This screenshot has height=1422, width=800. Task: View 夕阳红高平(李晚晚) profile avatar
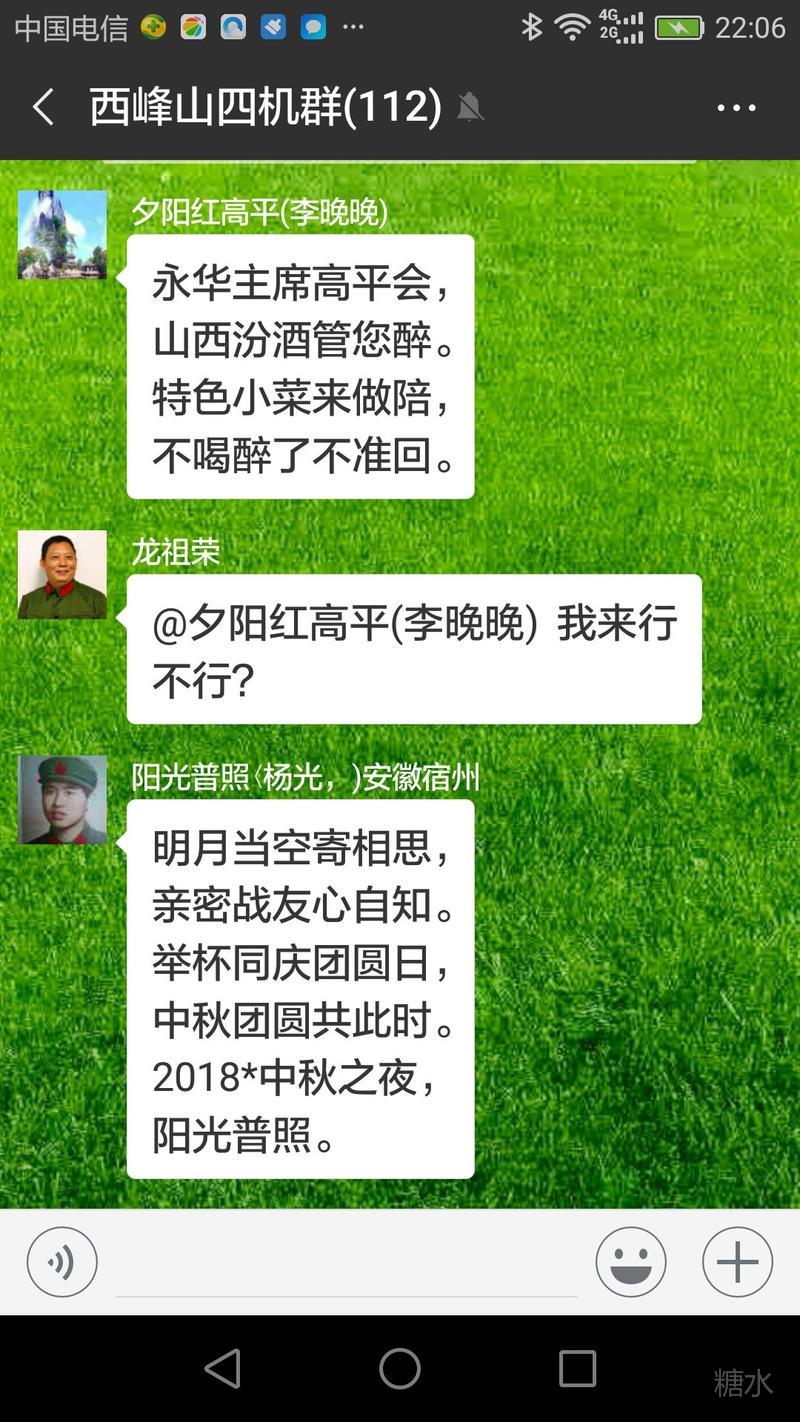pos(62,235)
